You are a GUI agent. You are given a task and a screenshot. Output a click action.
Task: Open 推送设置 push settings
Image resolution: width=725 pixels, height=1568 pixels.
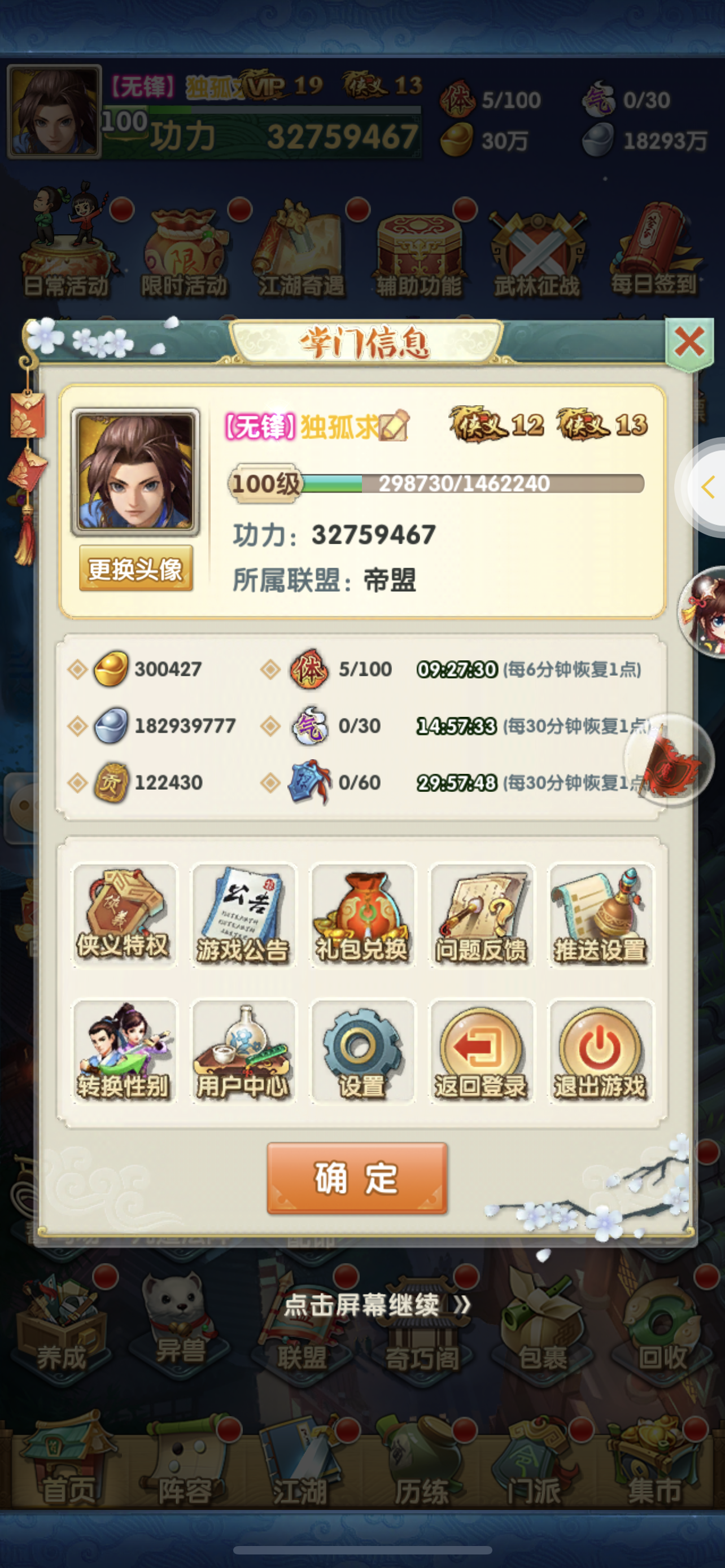pos(600,915)
